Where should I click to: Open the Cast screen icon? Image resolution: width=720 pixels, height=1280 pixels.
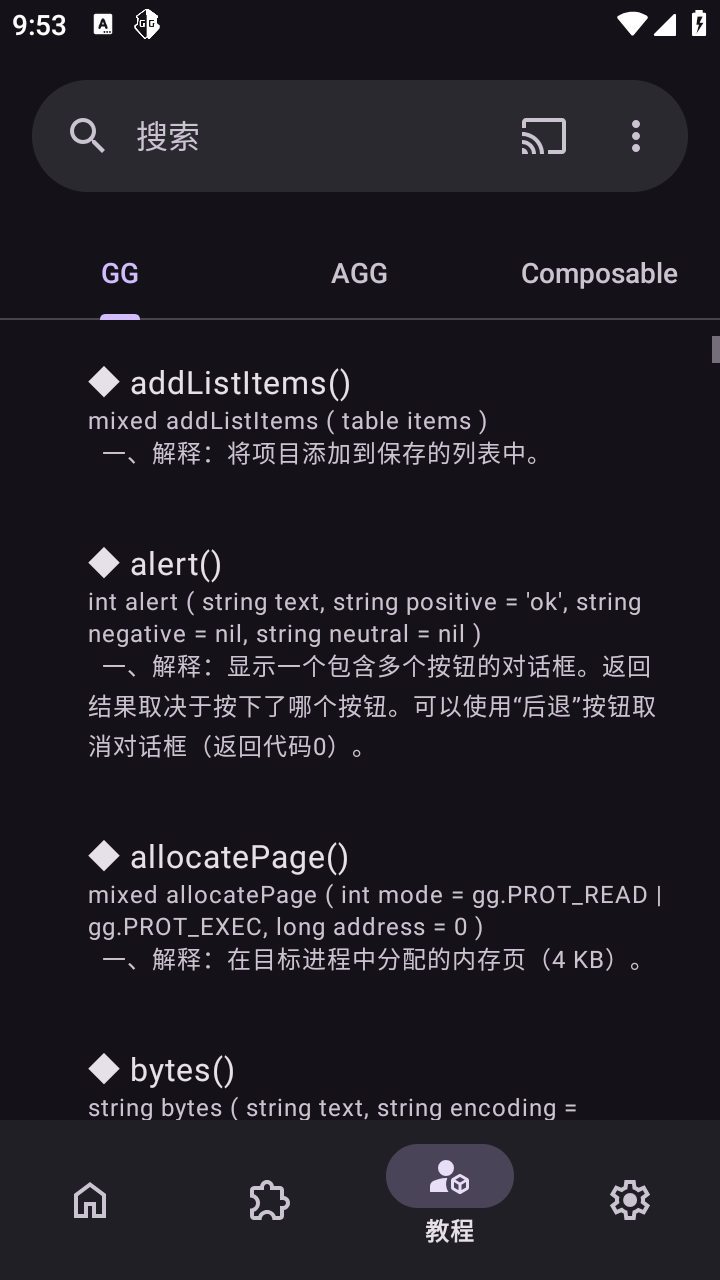tap(542, 135)
